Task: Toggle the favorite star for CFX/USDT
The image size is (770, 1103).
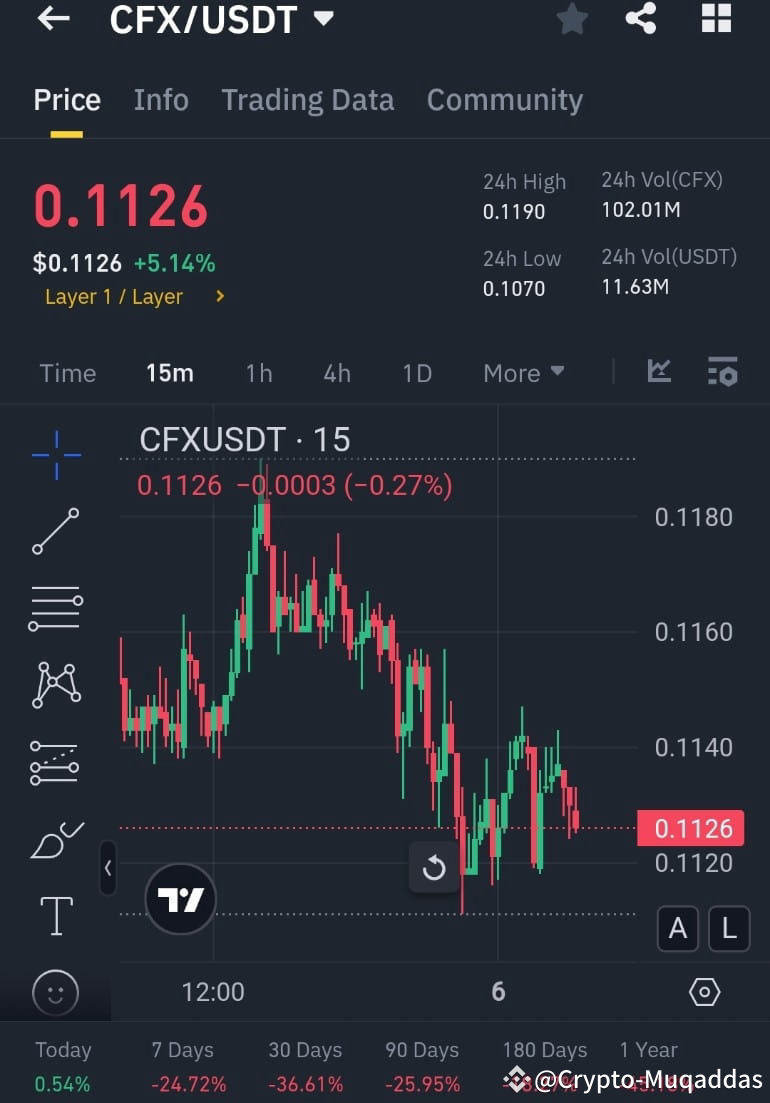Action: point(571,19)
